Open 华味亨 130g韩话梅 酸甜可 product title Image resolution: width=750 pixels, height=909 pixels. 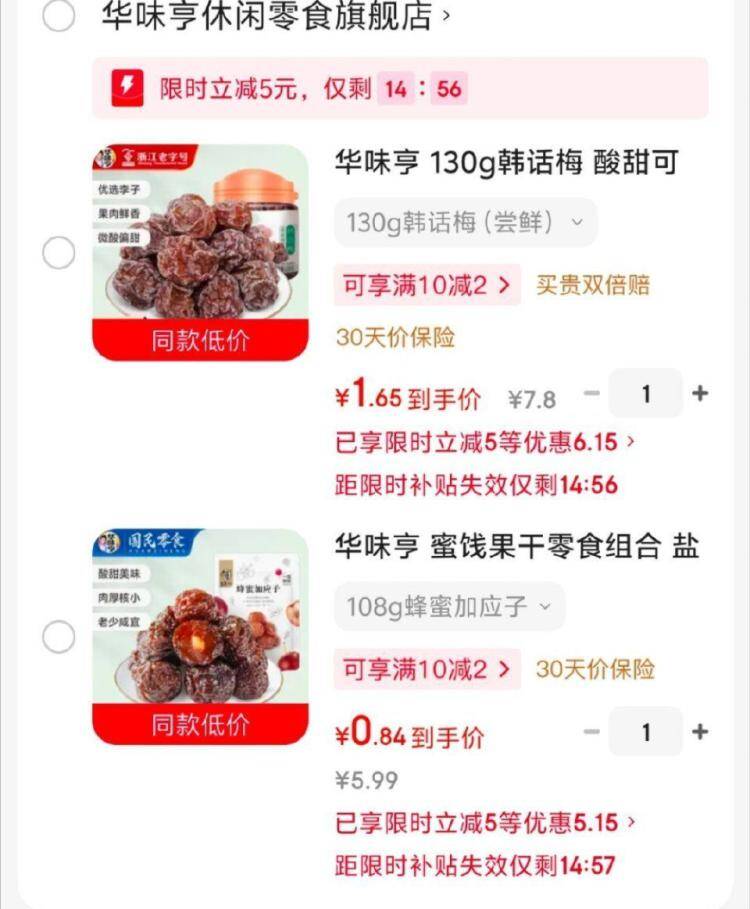tap(506, 163)
